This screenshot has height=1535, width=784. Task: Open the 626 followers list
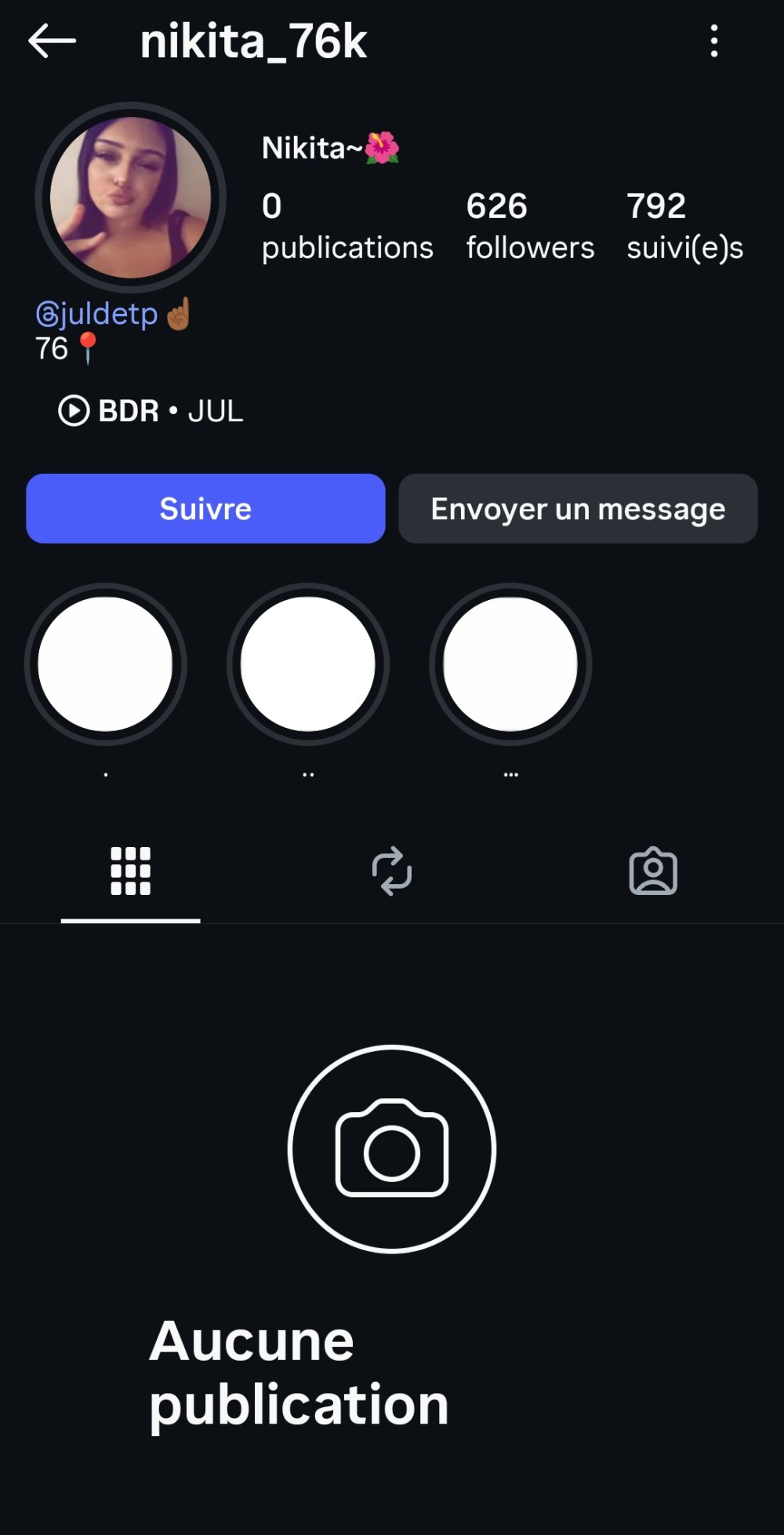(x=529, y=225)
